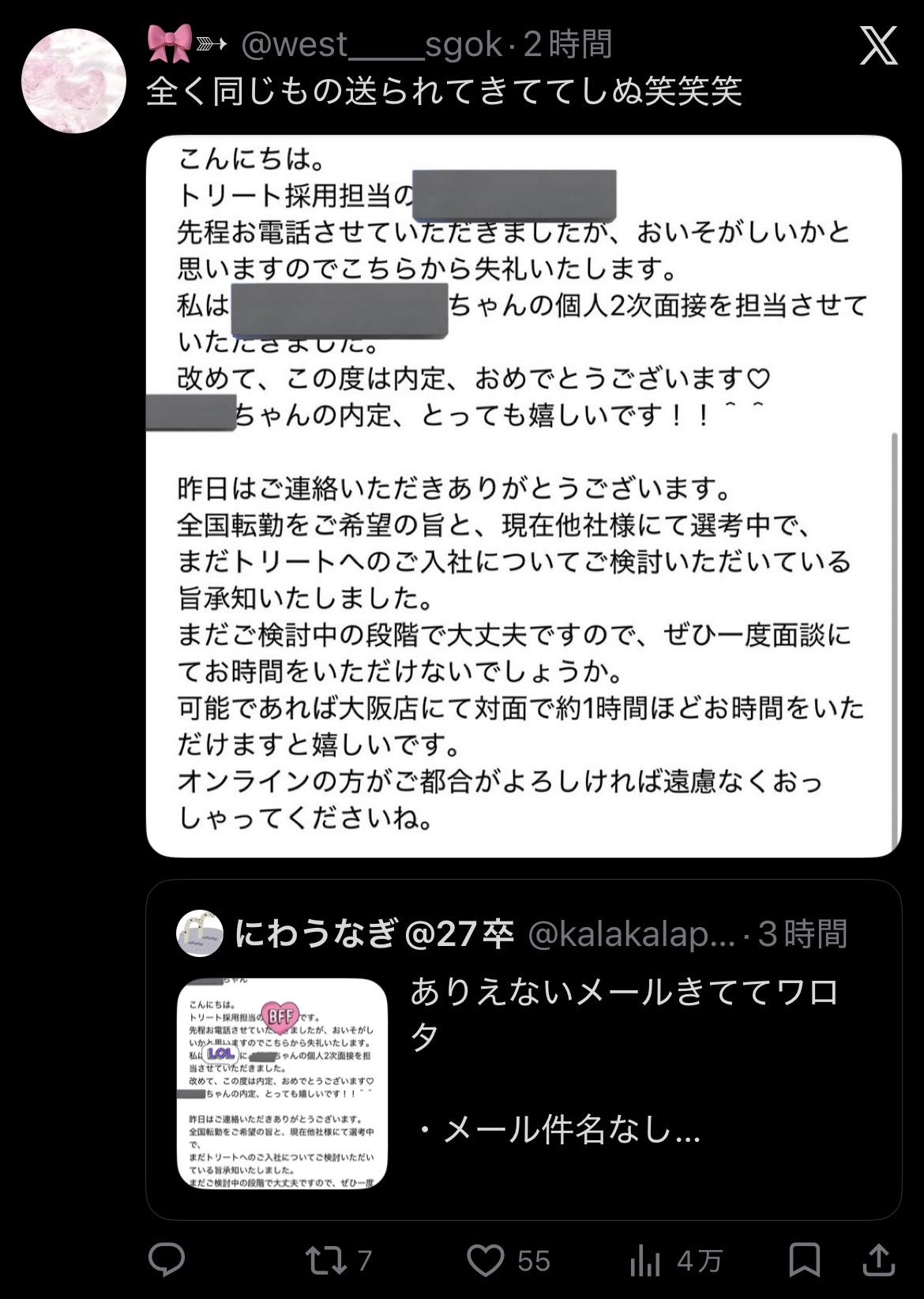Bookmark this post
The height and width of the screenshot is (1299, 924).
click(x=804, y=1260)
